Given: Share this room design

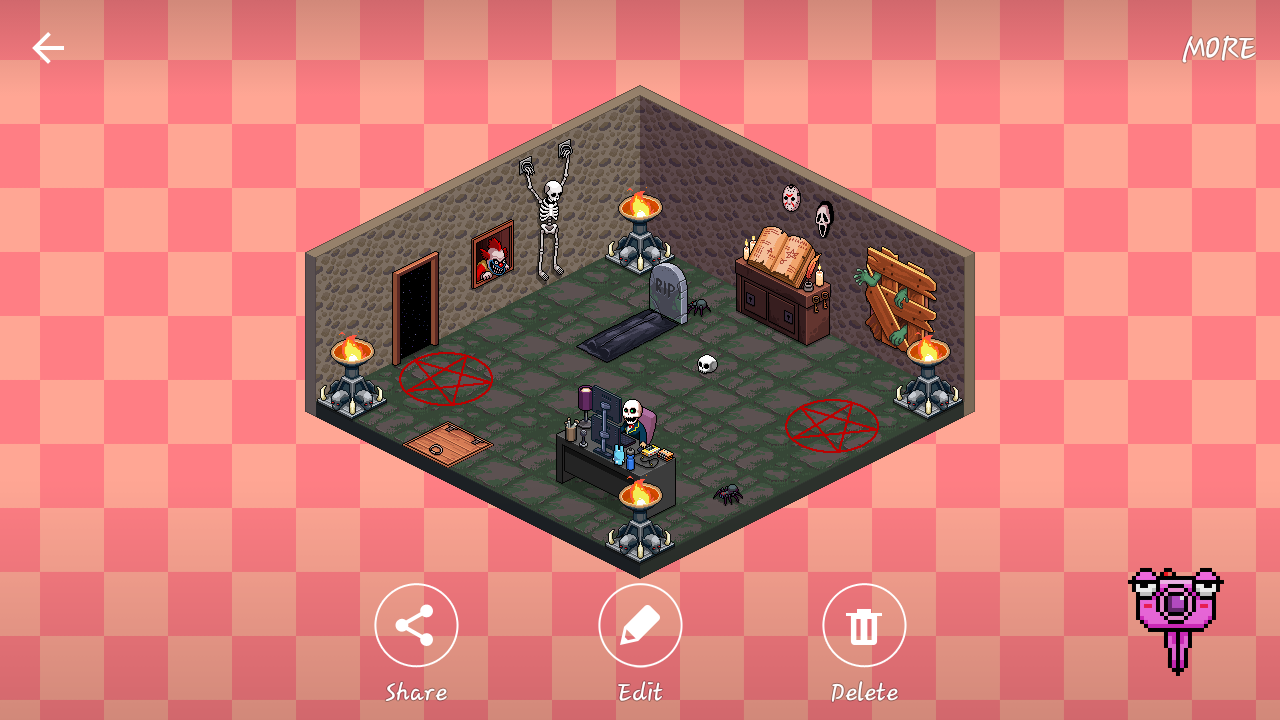Looking at the screenshot, I should [x=416, y=626].
